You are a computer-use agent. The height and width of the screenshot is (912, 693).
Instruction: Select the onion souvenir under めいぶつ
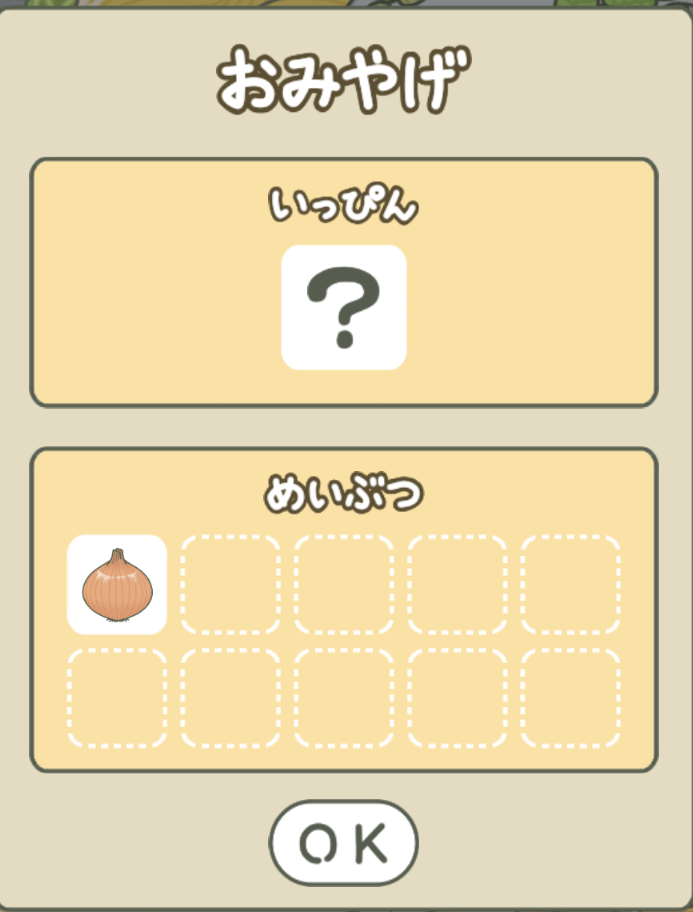[117, 585]
